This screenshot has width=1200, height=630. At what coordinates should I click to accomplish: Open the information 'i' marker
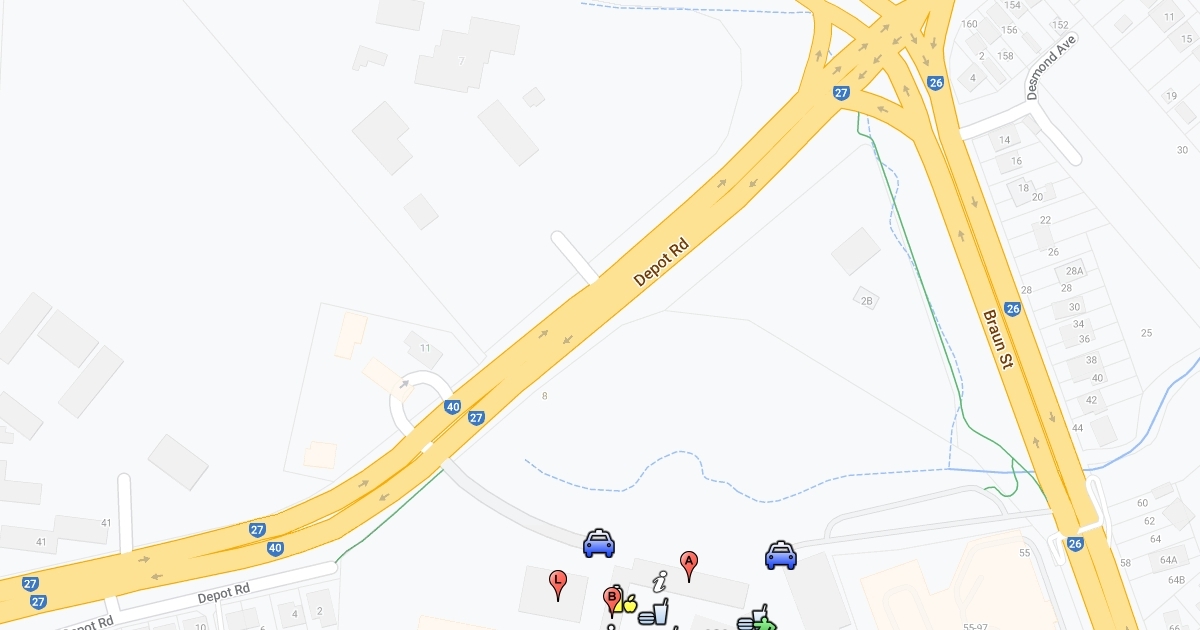point(659,581)
